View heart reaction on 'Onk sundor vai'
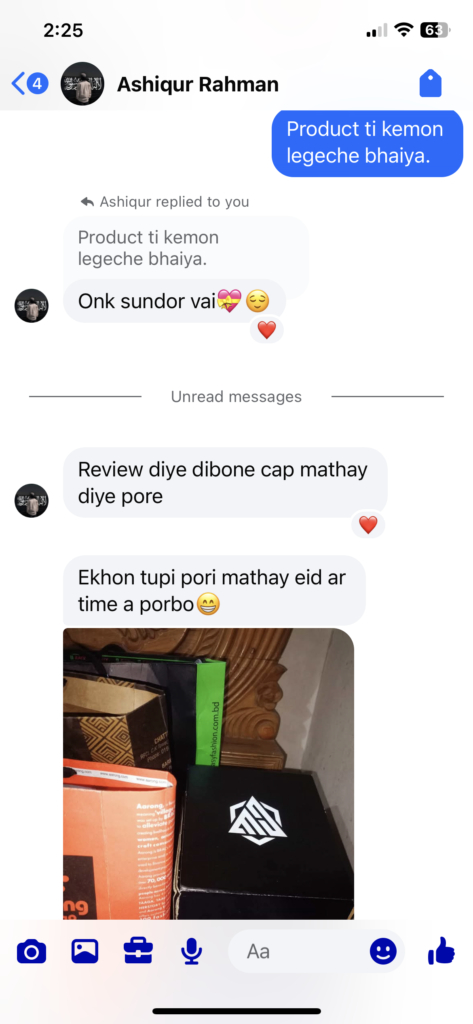The height and width of the screenshot is (1024, 473). pyautogui.click(x=267, y=330)
